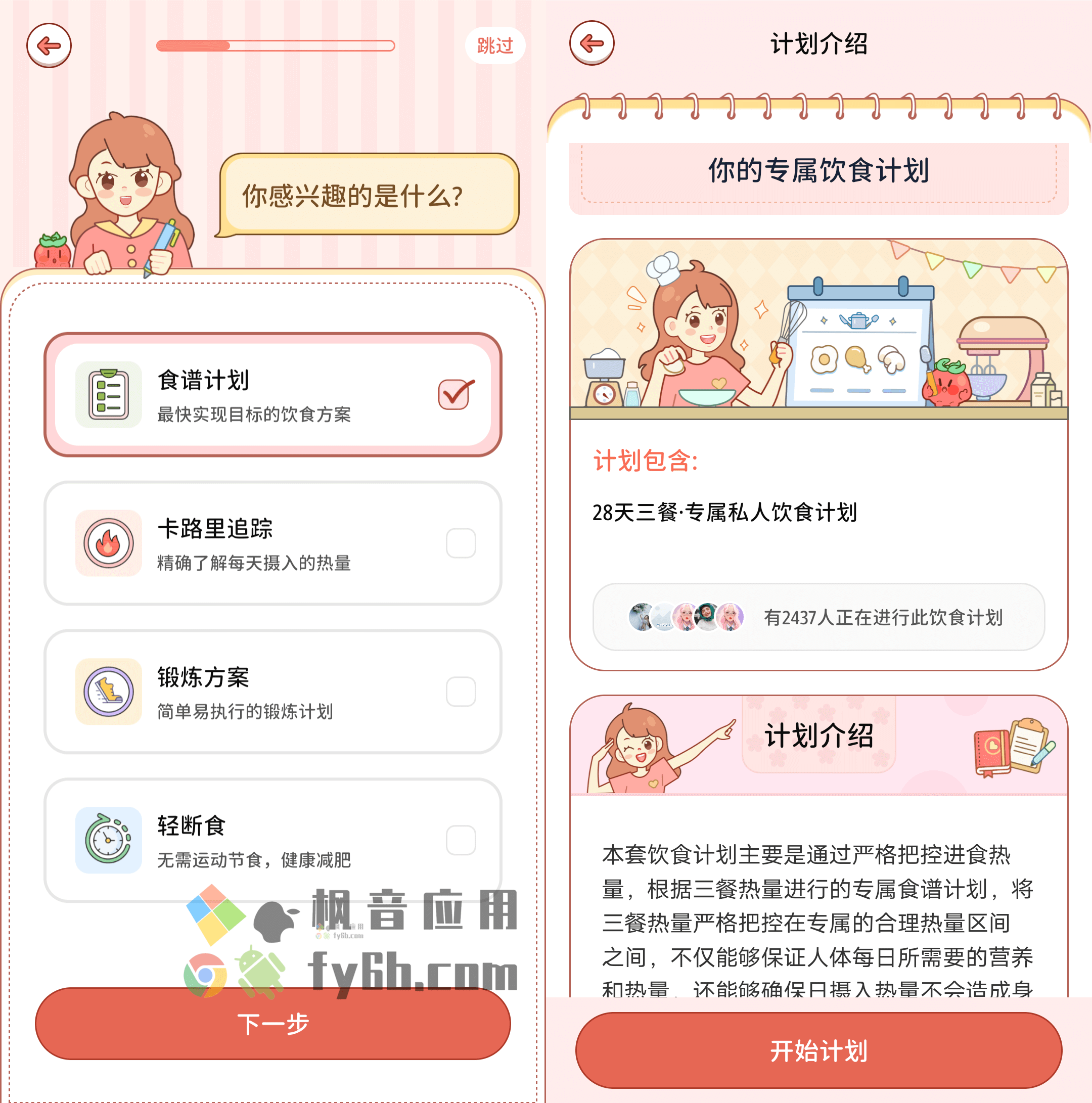Image resolution: width=1092 pixels, height=1103 pixels.
Task: Choose the 锻炼方案 option
Action: click(460, 692)
